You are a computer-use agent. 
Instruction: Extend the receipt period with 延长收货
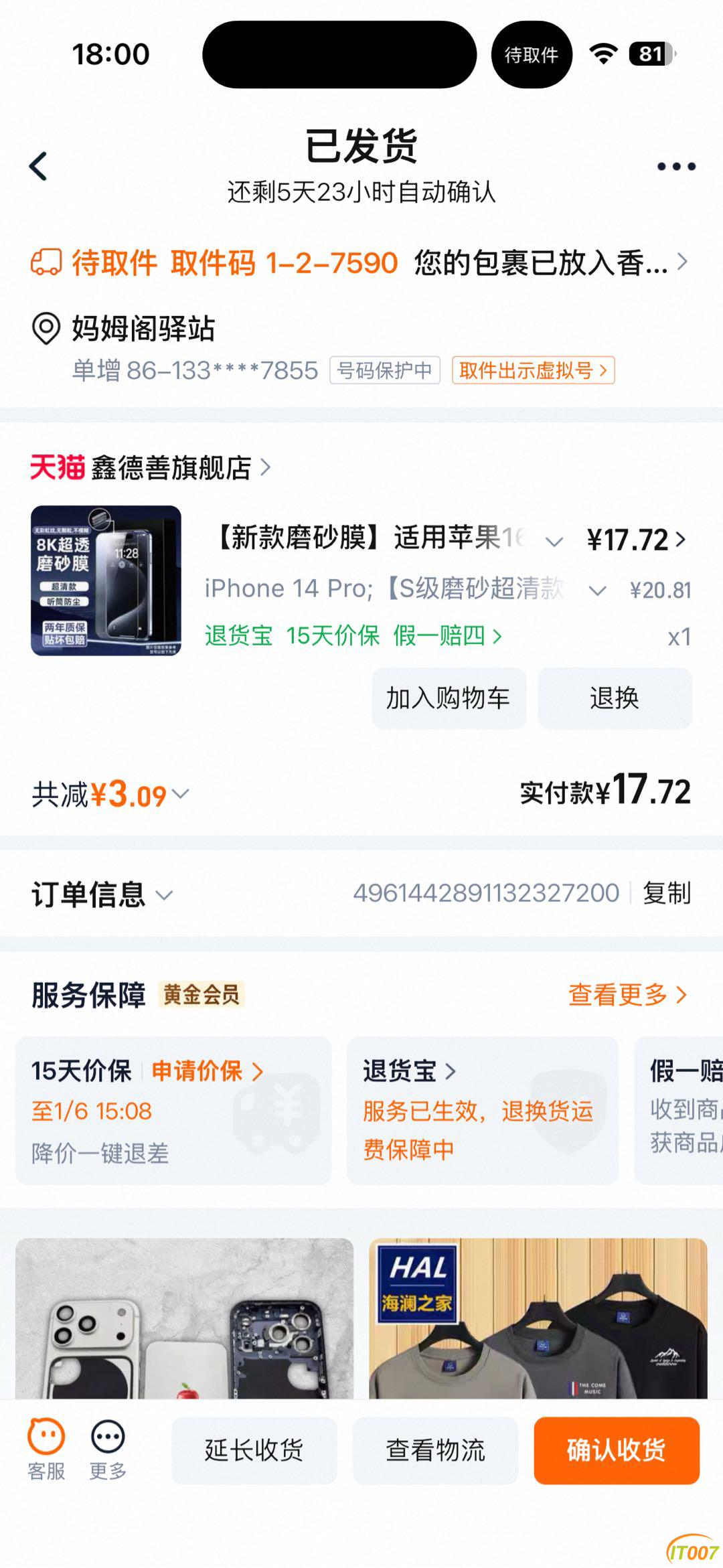point(254,1450)
